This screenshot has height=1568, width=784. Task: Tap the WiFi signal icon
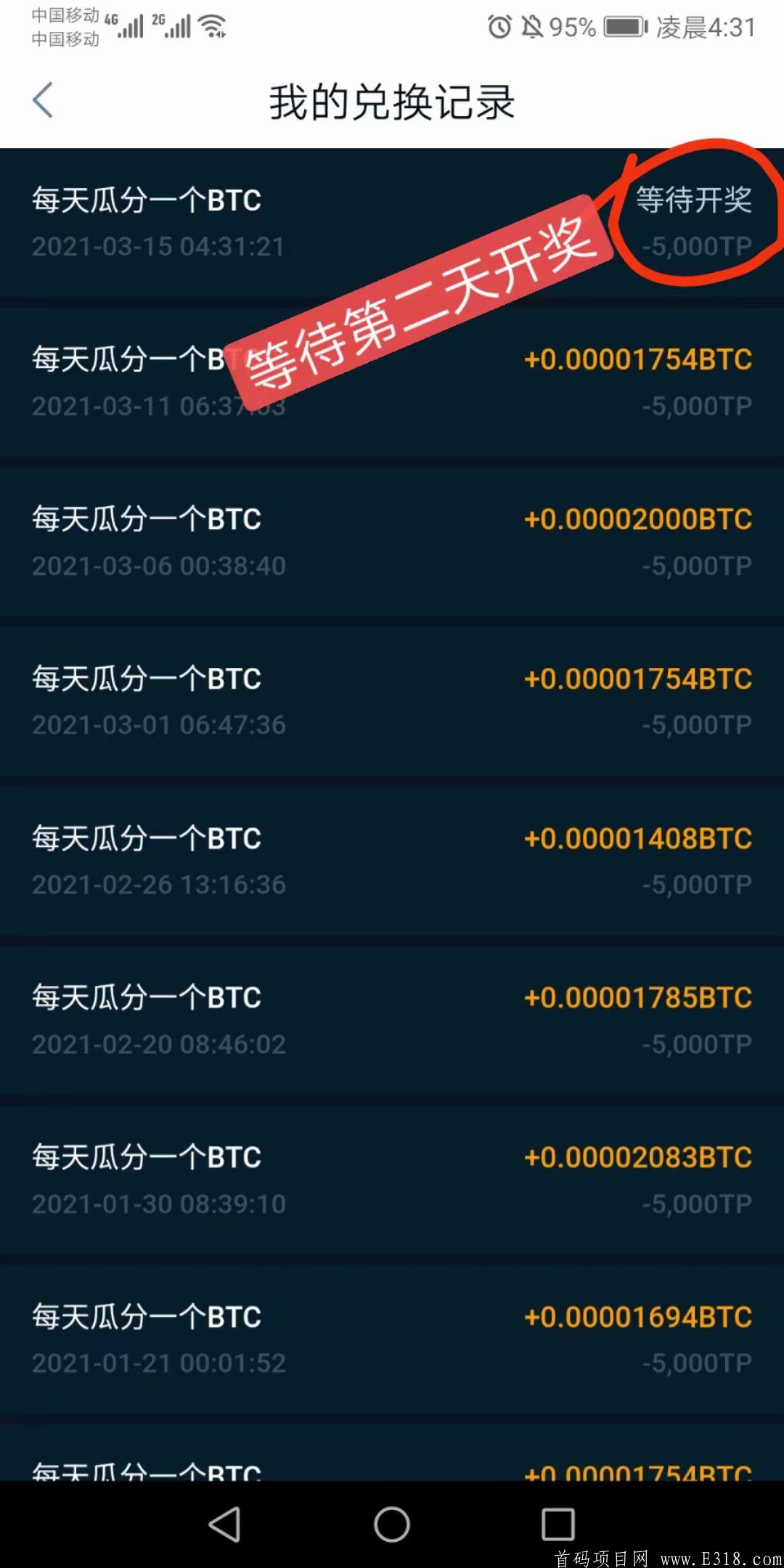coord(211,27)
